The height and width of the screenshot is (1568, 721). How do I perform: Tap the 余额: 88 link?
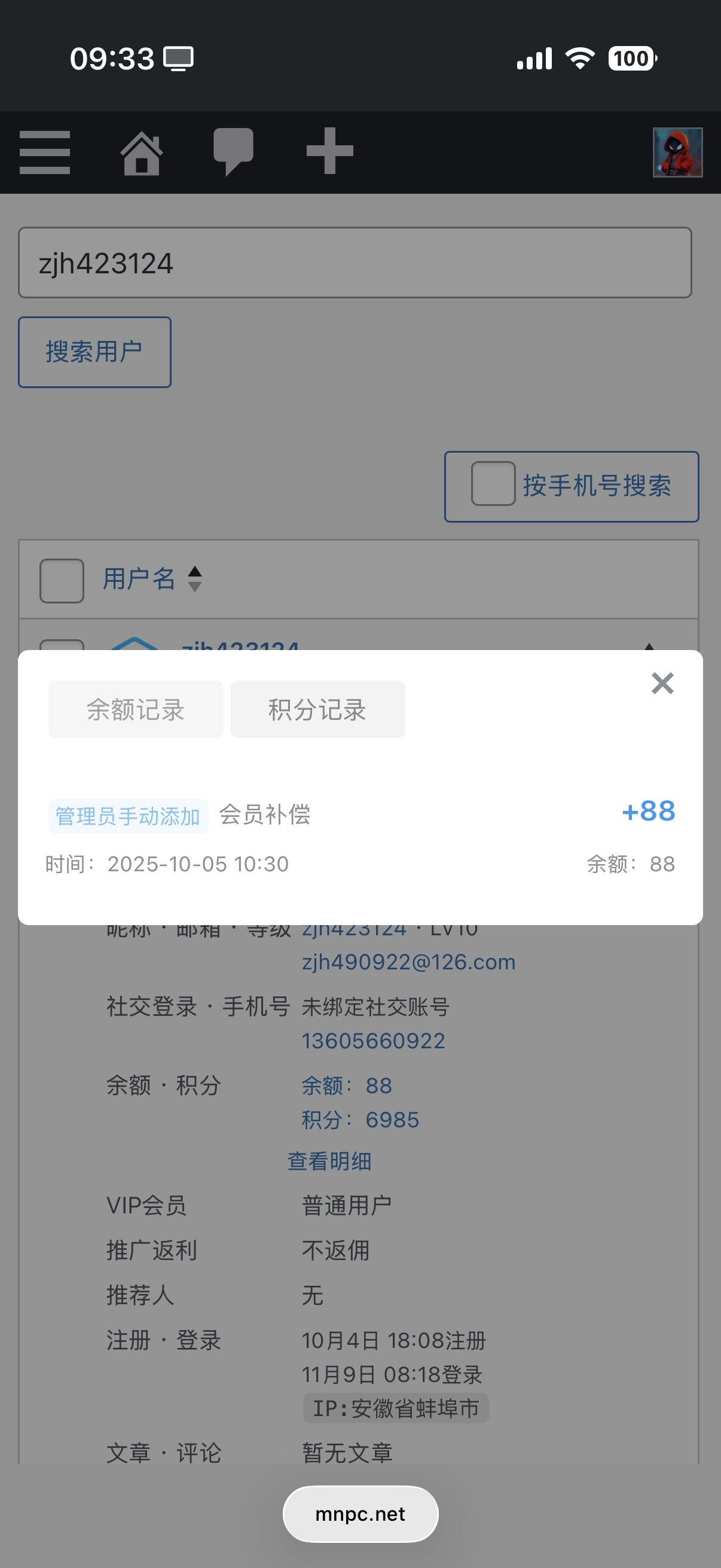[x=347, y=1086]
